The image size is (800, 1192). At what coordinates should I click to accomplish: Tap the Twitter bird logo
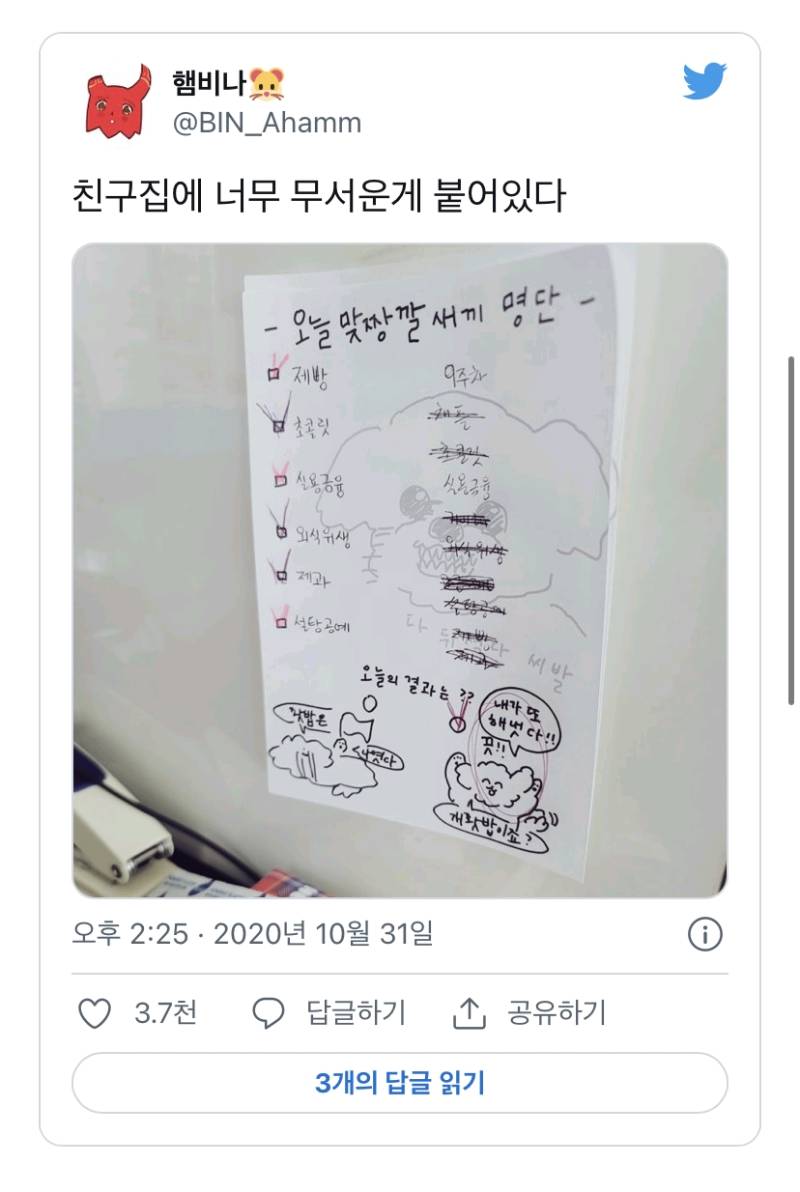pyautogui.click(x=704, y=82)
